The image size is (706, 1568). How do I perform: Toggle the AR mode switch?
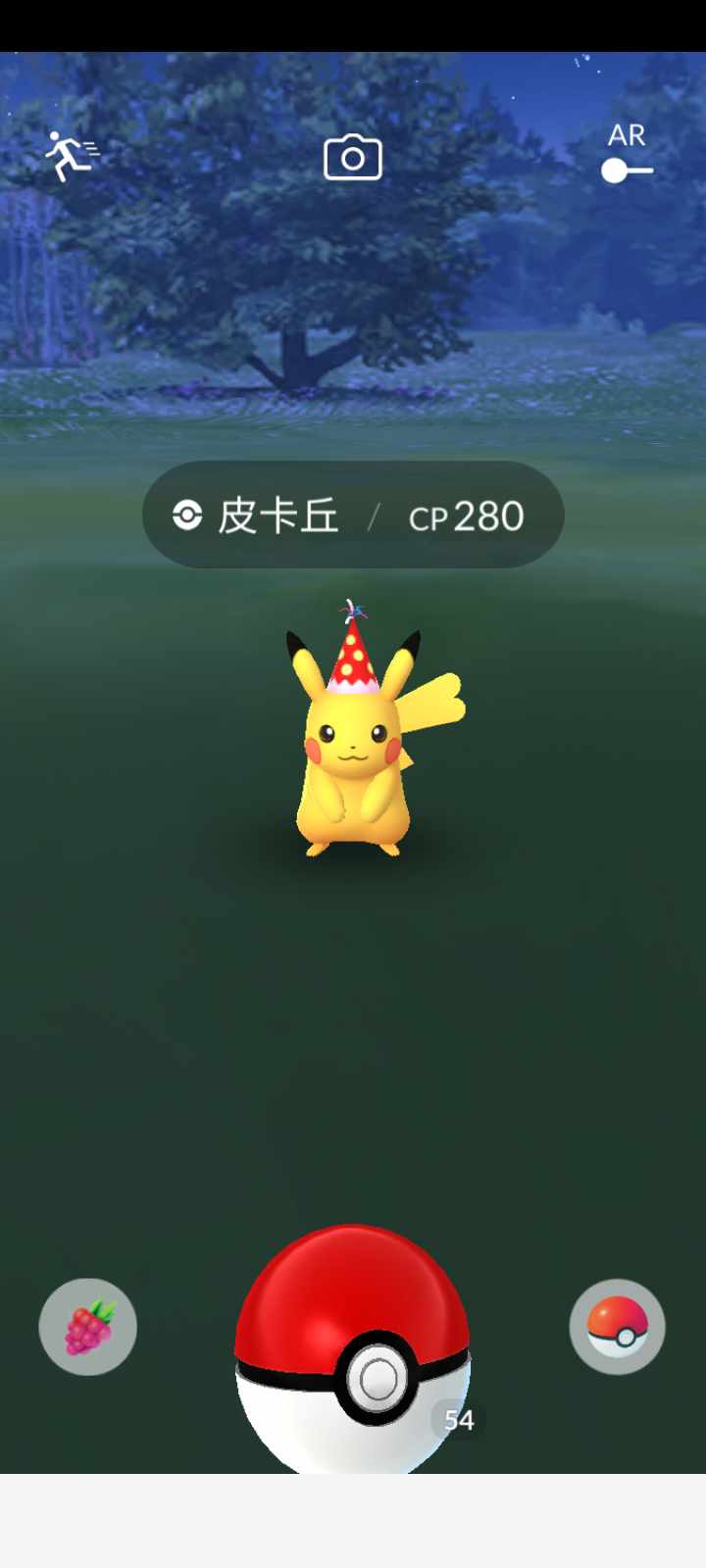627,170
